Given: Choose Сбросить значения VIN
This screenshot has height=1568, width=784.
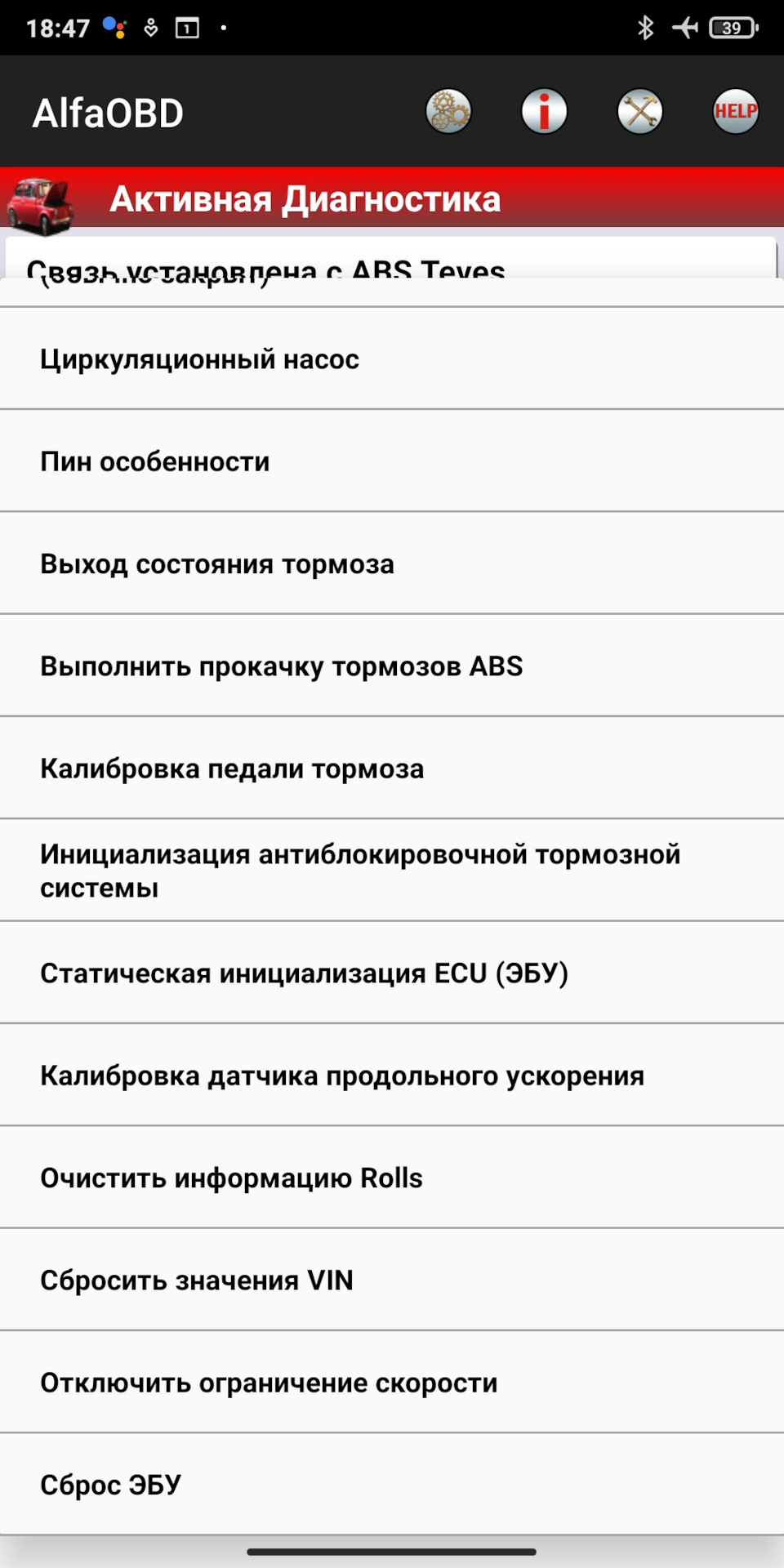Looking at the screenshot, I should click(392, 1280).
